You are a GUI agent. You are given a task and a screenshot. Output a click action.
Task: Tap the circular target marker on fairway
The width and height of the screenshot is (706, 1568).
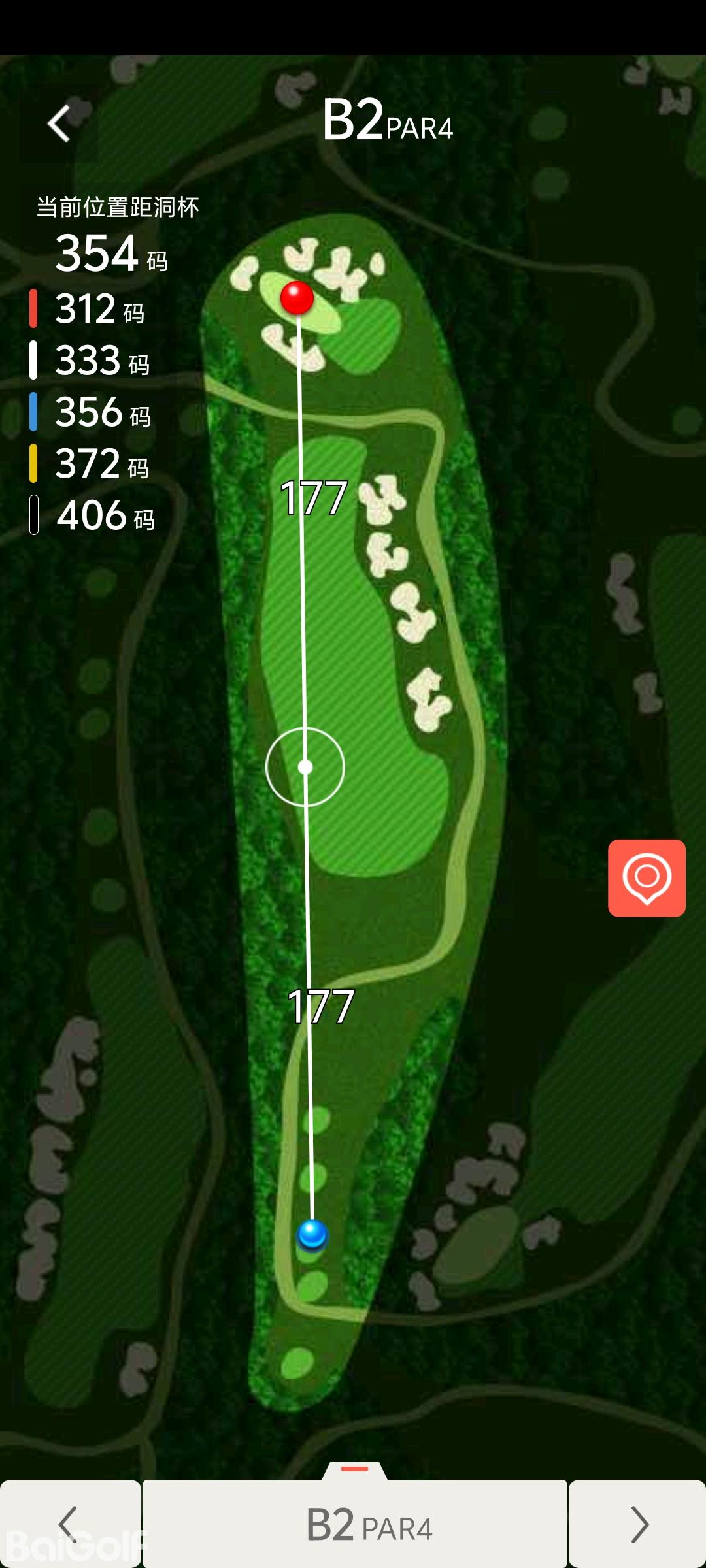pos(305,767)
